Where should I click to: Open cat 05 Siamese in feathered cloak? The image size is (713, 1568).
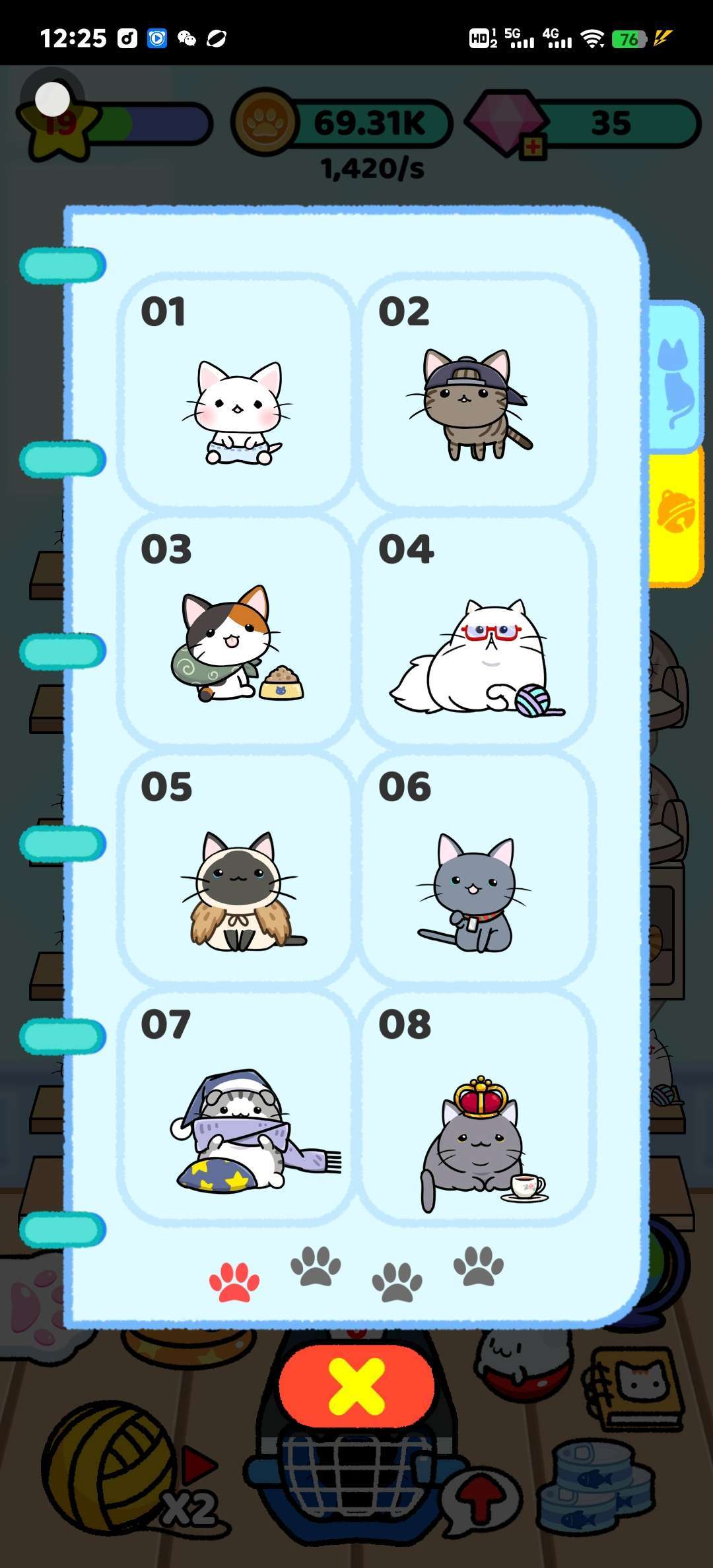236,869
